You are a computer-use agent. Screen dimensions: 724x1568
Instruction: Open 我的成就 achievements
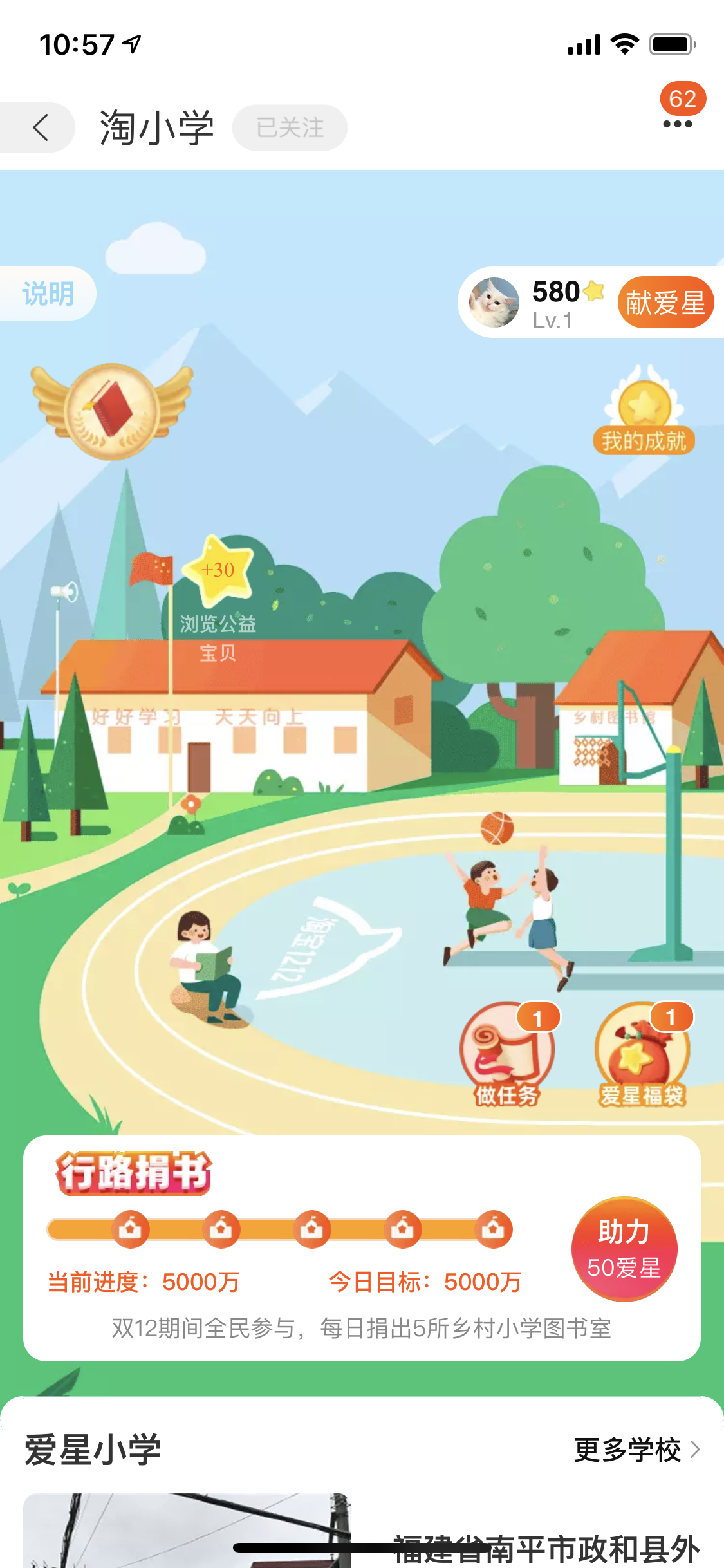tap(644, 413)
